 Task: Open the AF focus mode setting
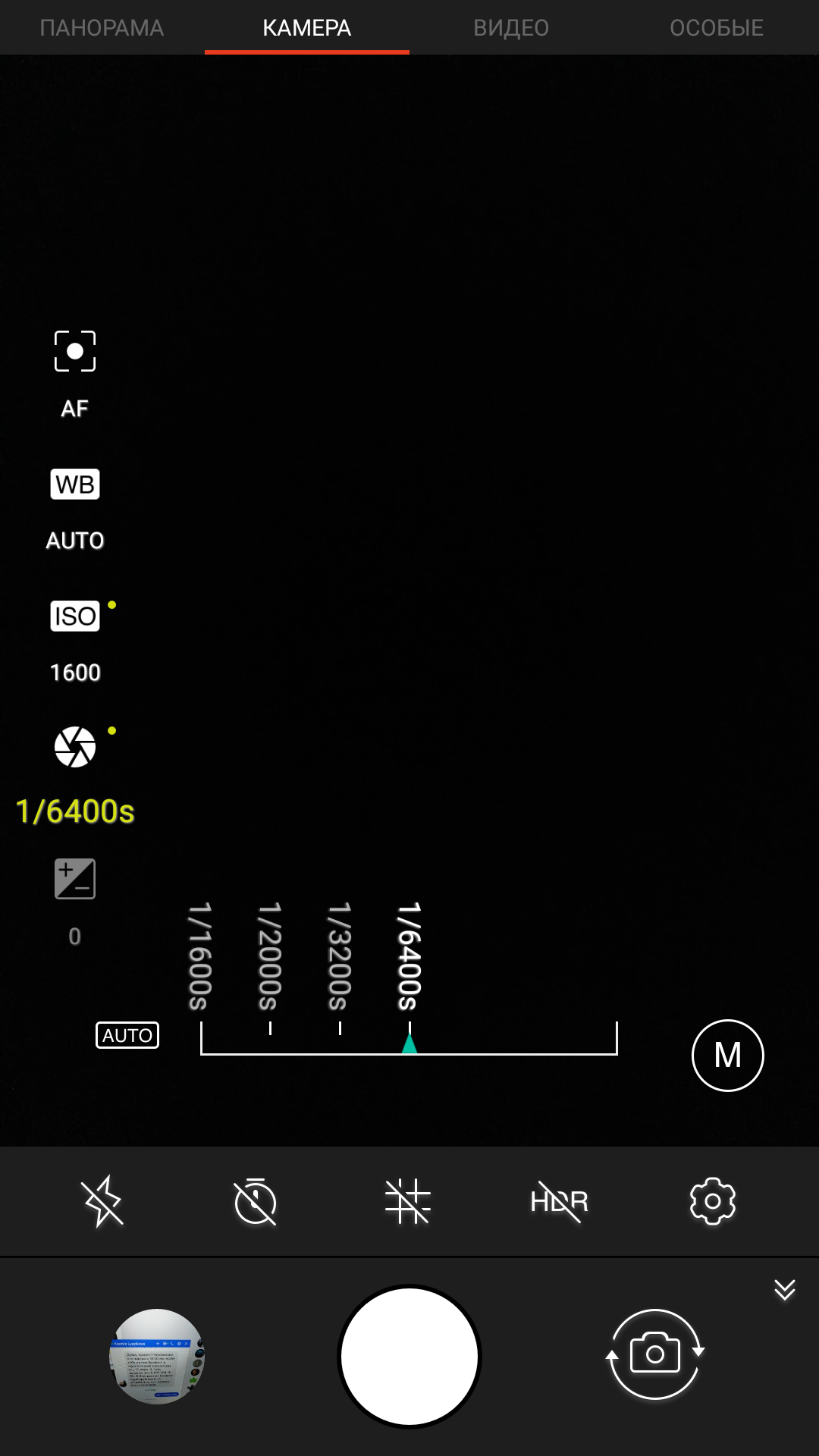[75, 352]
